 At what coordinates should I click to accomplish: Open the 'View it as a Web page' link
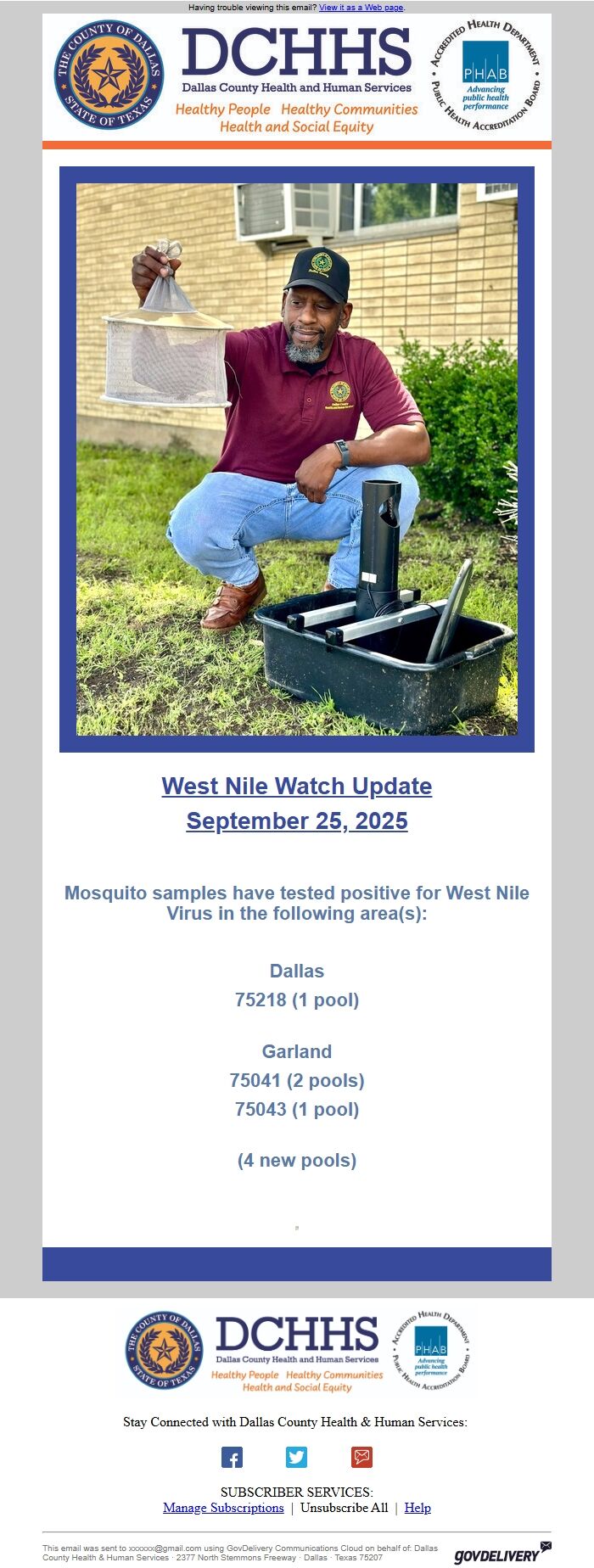pyautogui.click(x=361, y=8)
